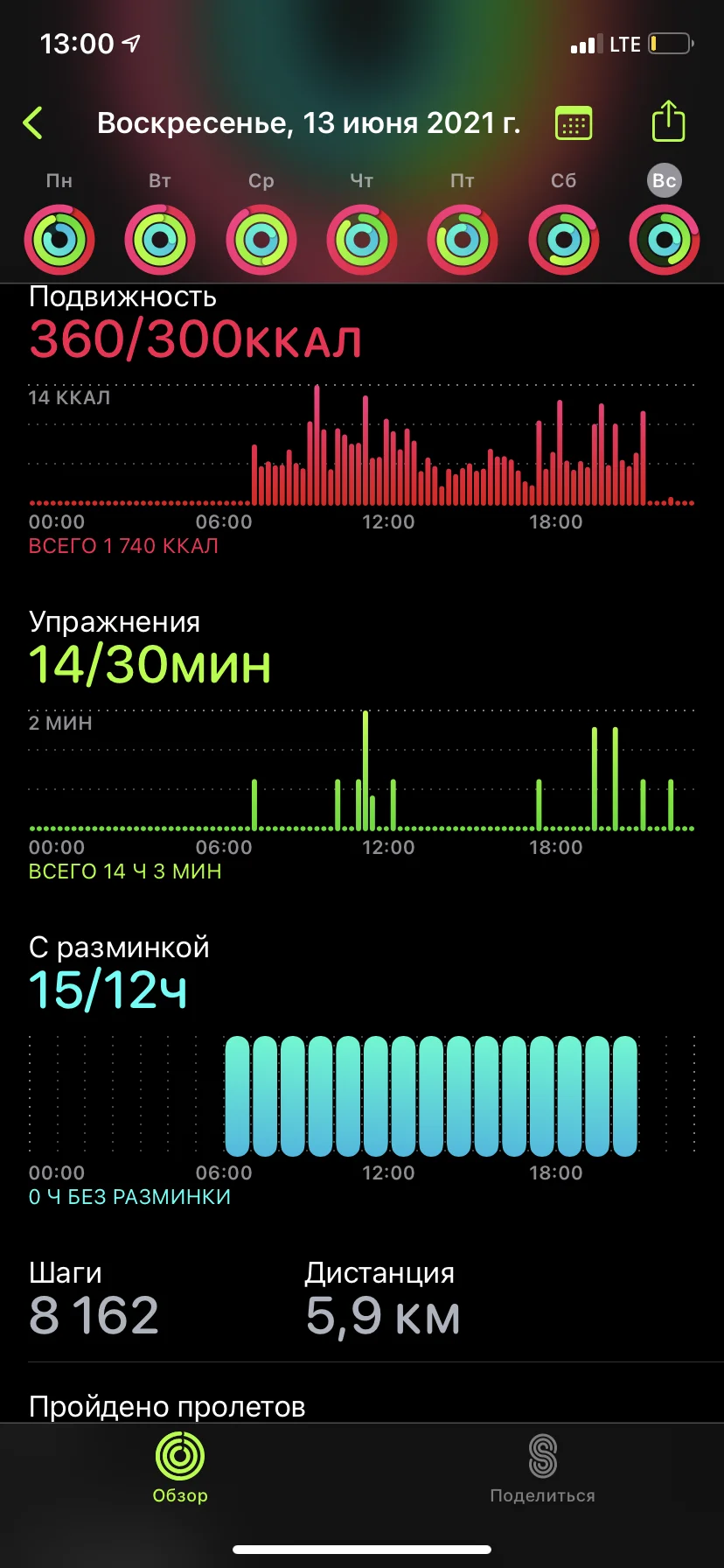Share this day's activity summary
Viewport: 724px width, 1568px height.
coord(668,122)
